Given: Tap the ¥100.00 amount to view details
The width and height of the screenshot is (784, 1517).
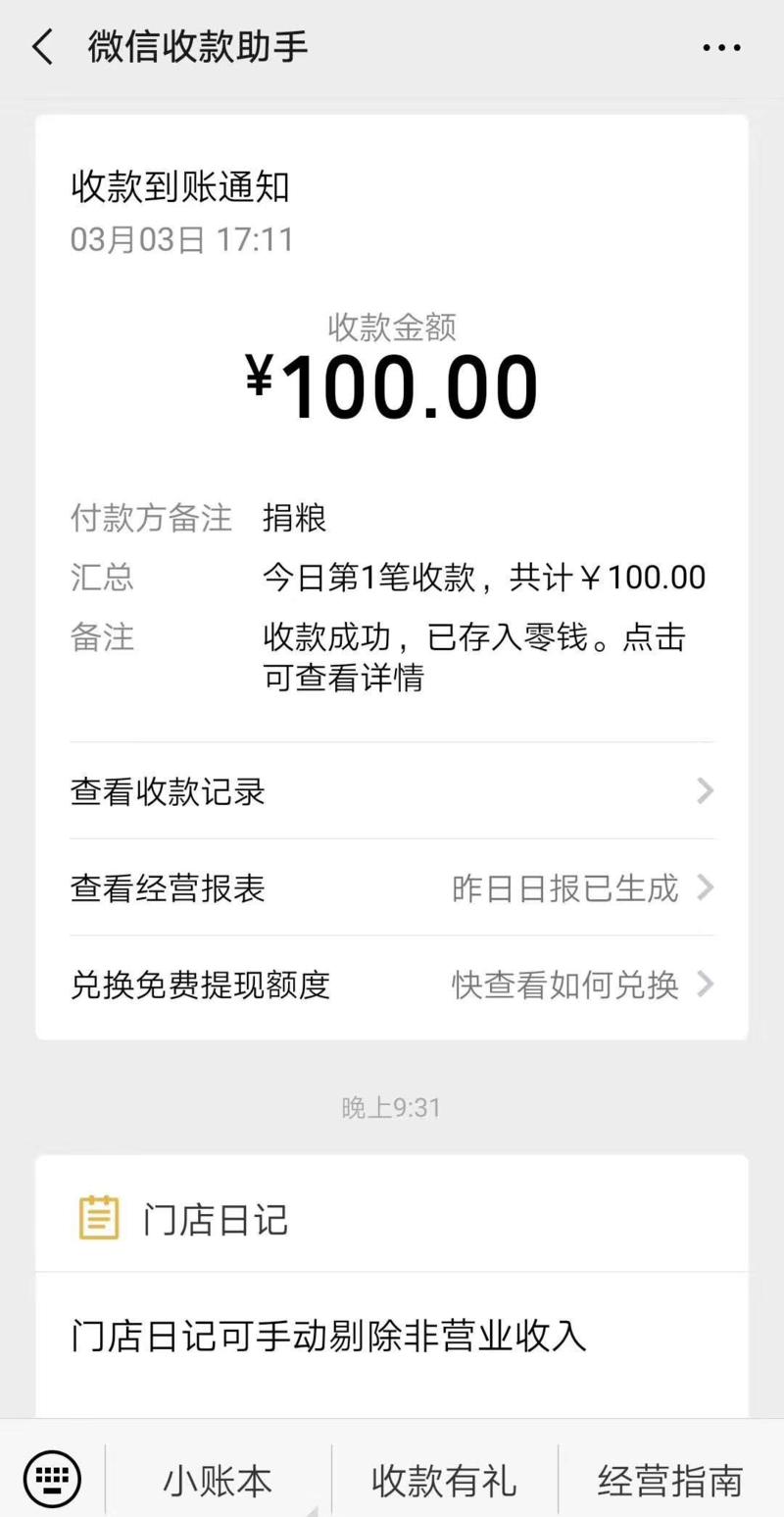Looking at the screenshot, I should click(x=392, y=382).
